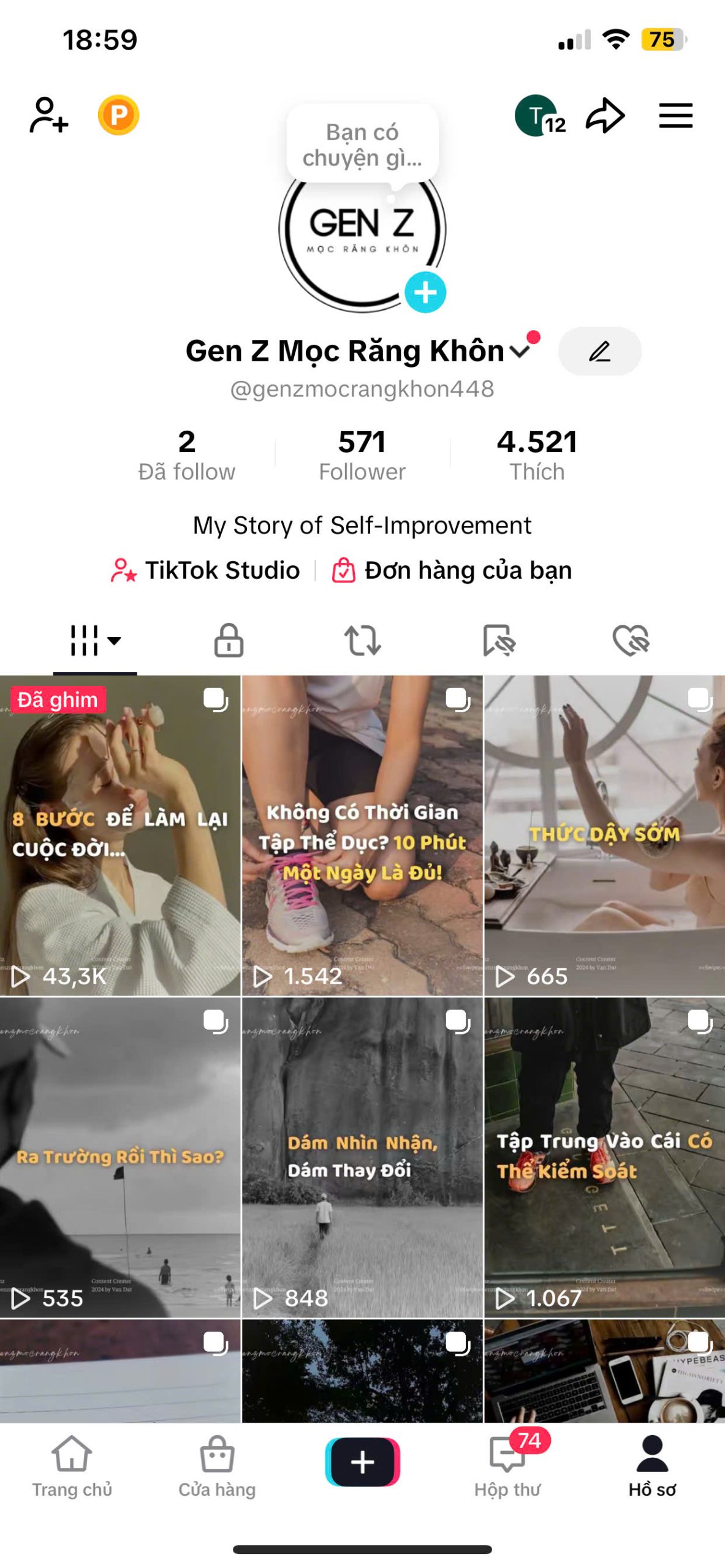Screen dimensions: 725x1568
Task: Edit profile with the pencil button
Action: click(x=599, y=351)
